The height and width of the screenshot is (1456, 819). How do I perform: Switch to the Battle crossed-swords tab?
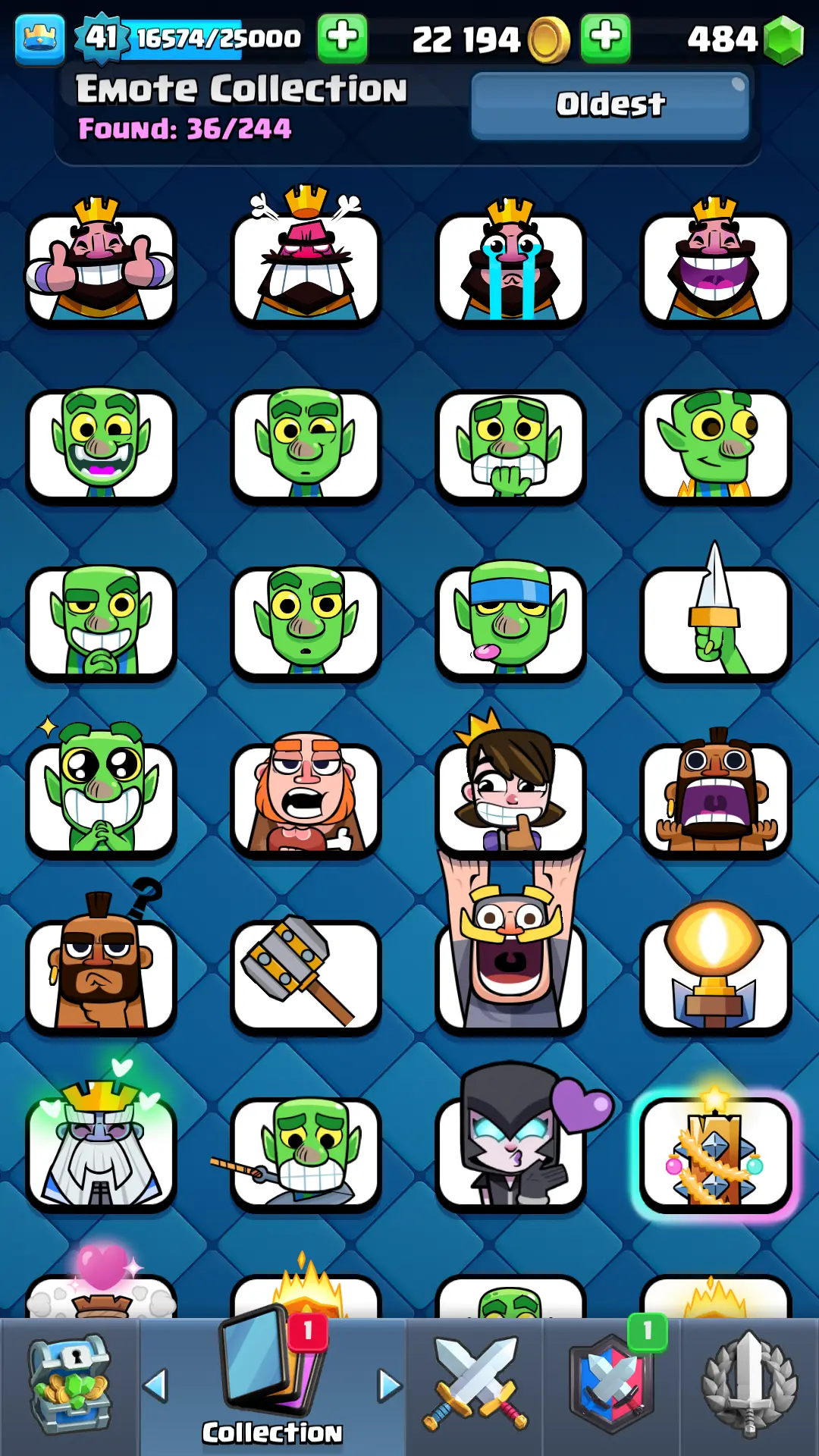475,1386
